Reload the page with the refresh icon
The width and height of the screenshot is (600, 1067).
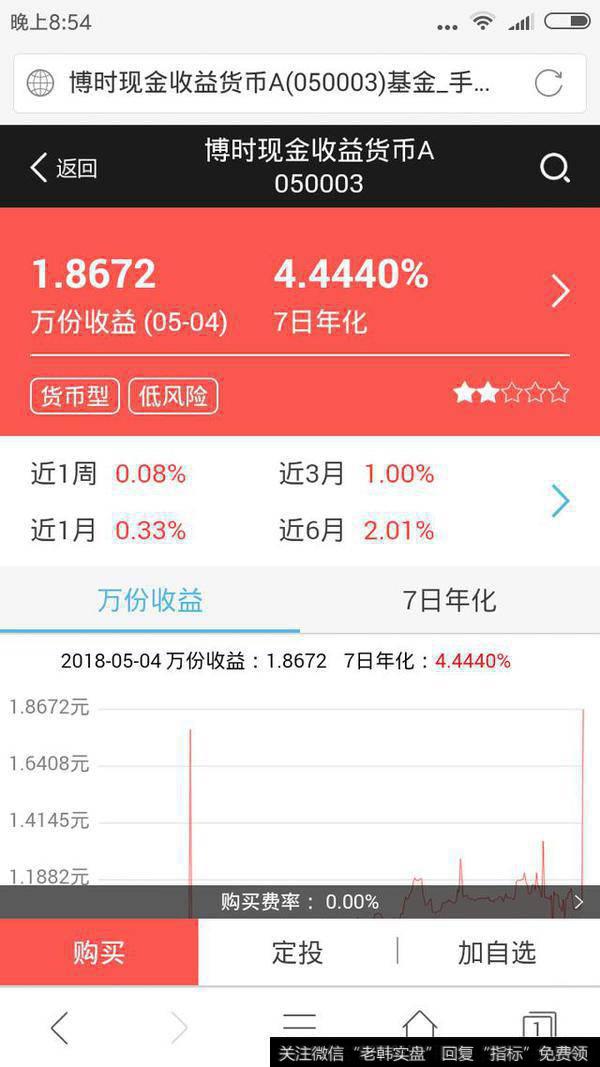tap(548, 83)
